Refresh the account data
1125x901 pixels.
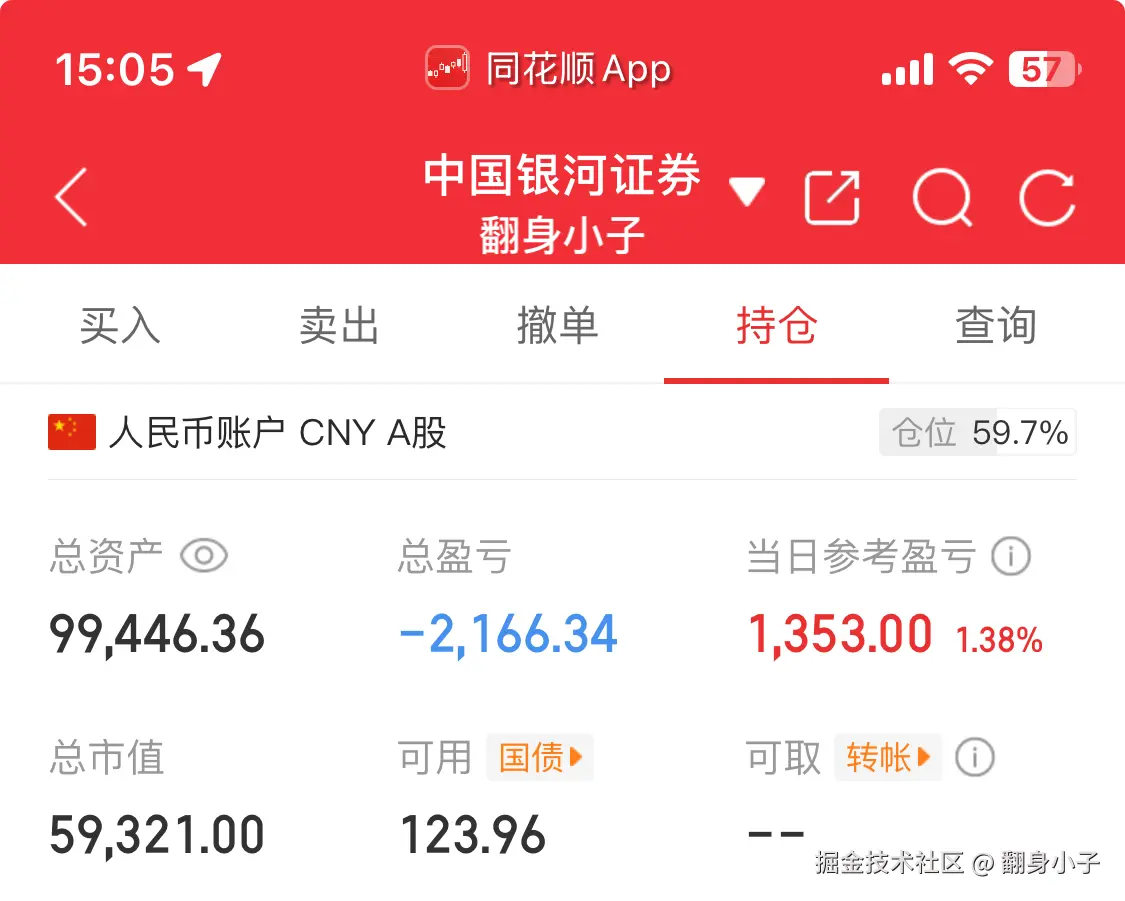point(1047,197)
